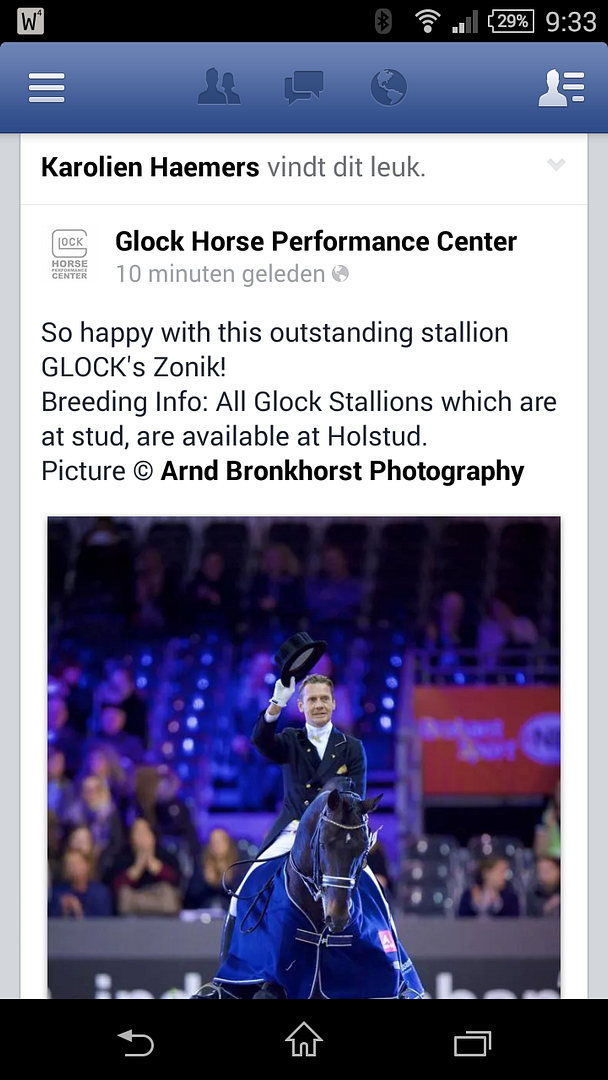This screenshot has height=1080, width=608.
Task: Show recent apps
Action: click(x=472, y=1042)
